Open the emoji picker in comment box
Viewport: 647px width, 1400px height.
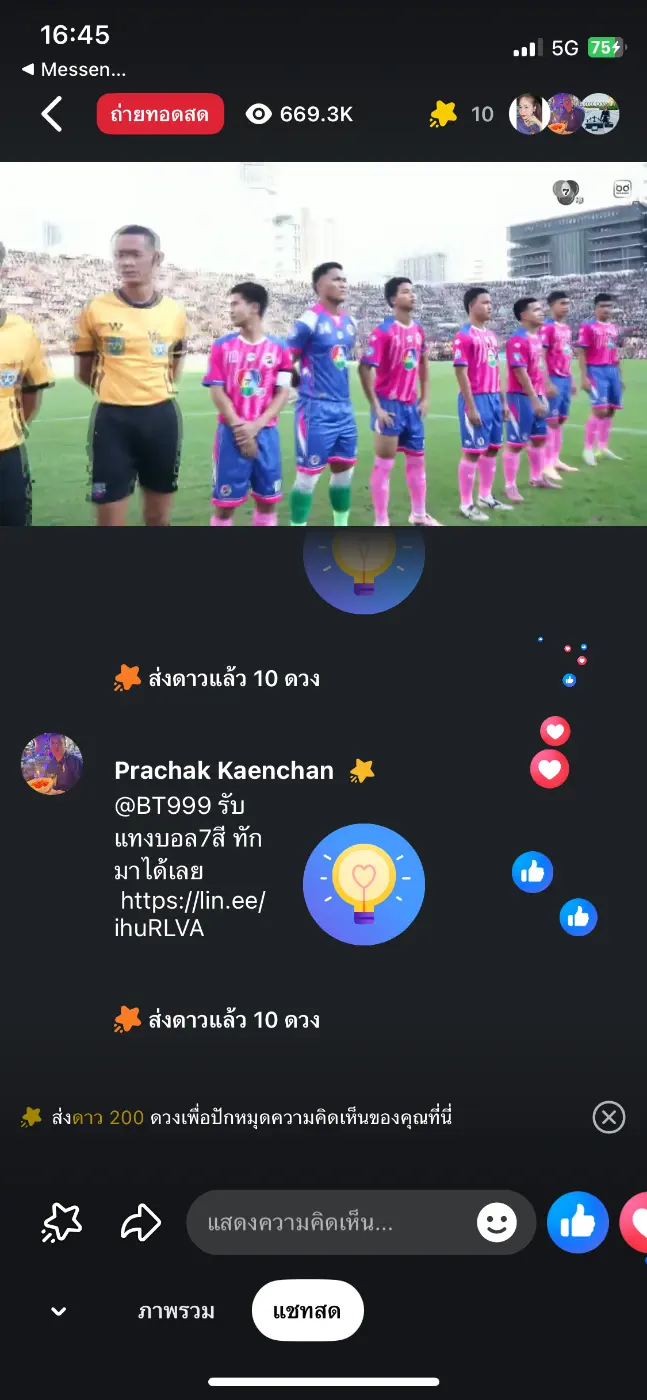click(497, 1222)
